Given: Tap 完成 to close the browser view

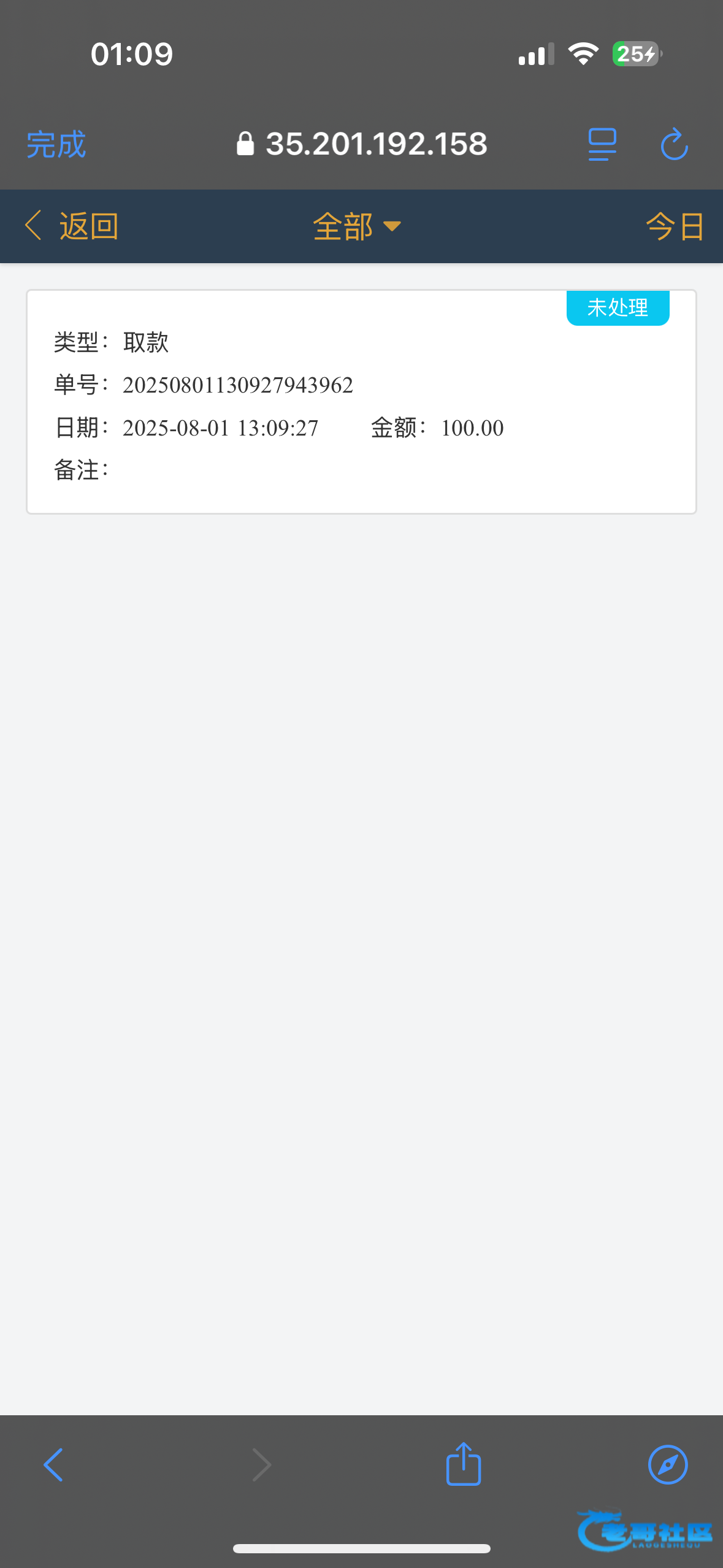Looking at the screenshot, I should (56, 145).
